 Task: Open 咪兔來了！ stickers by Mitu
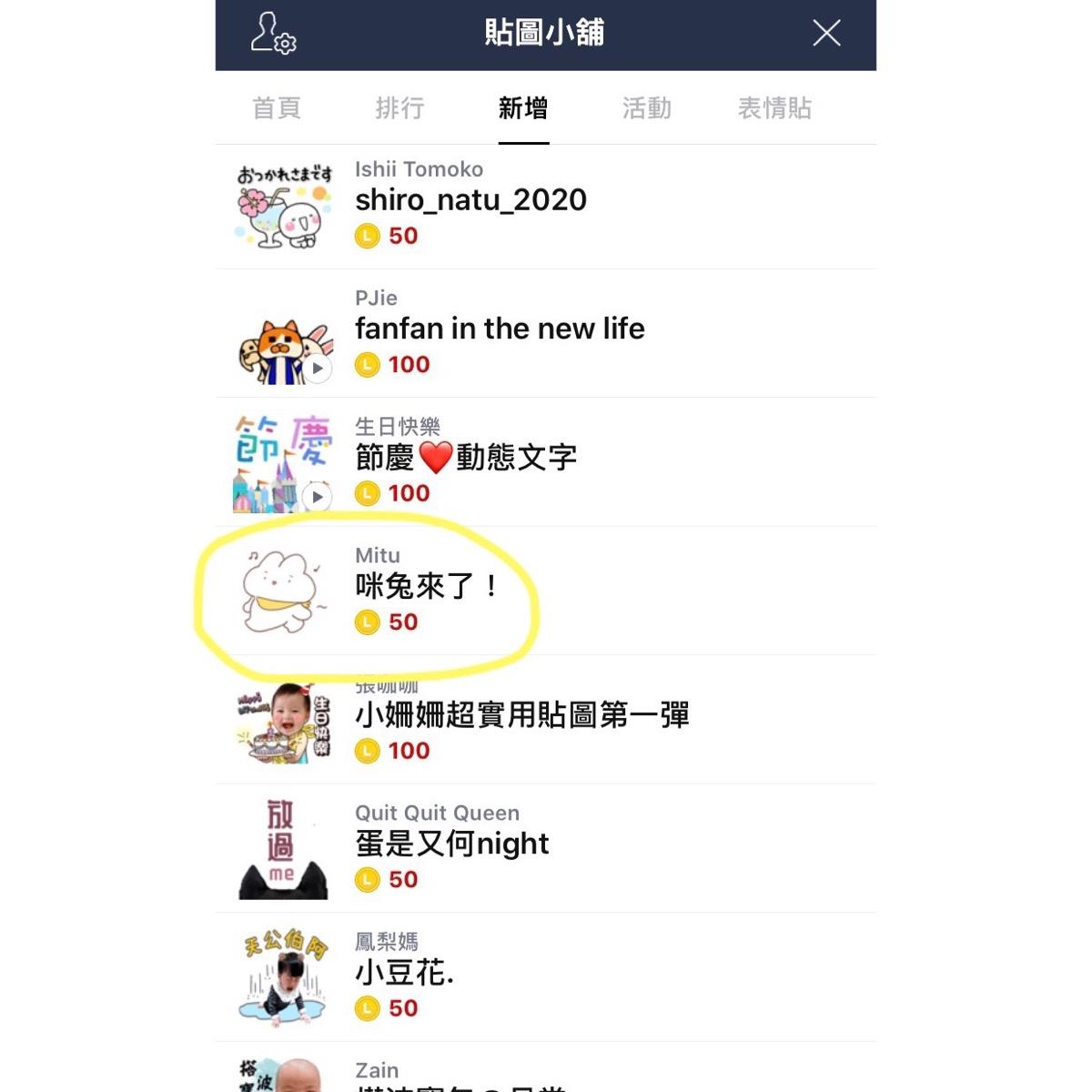[x=426, y=587]
